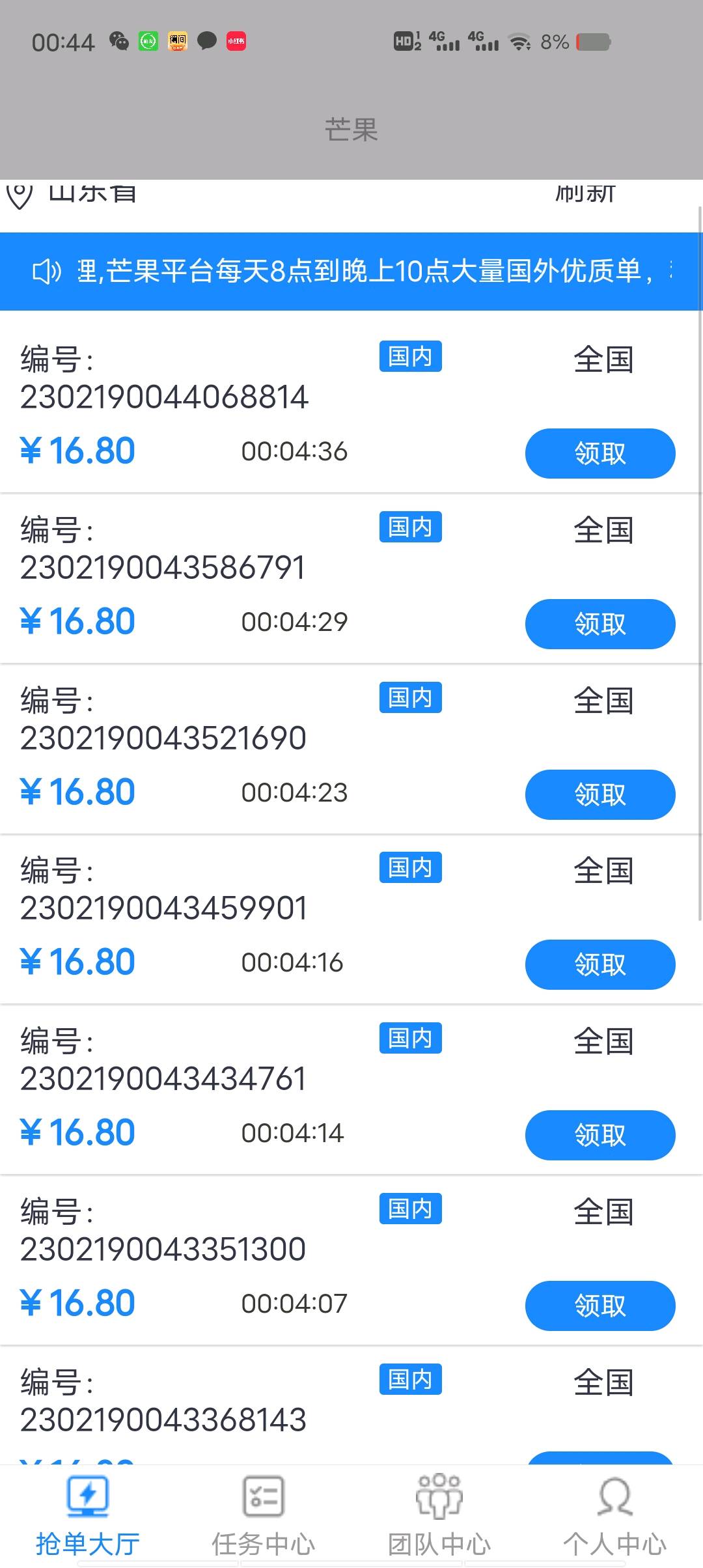
Task: Claim order 2302190044068814
Action: point(600,453)
